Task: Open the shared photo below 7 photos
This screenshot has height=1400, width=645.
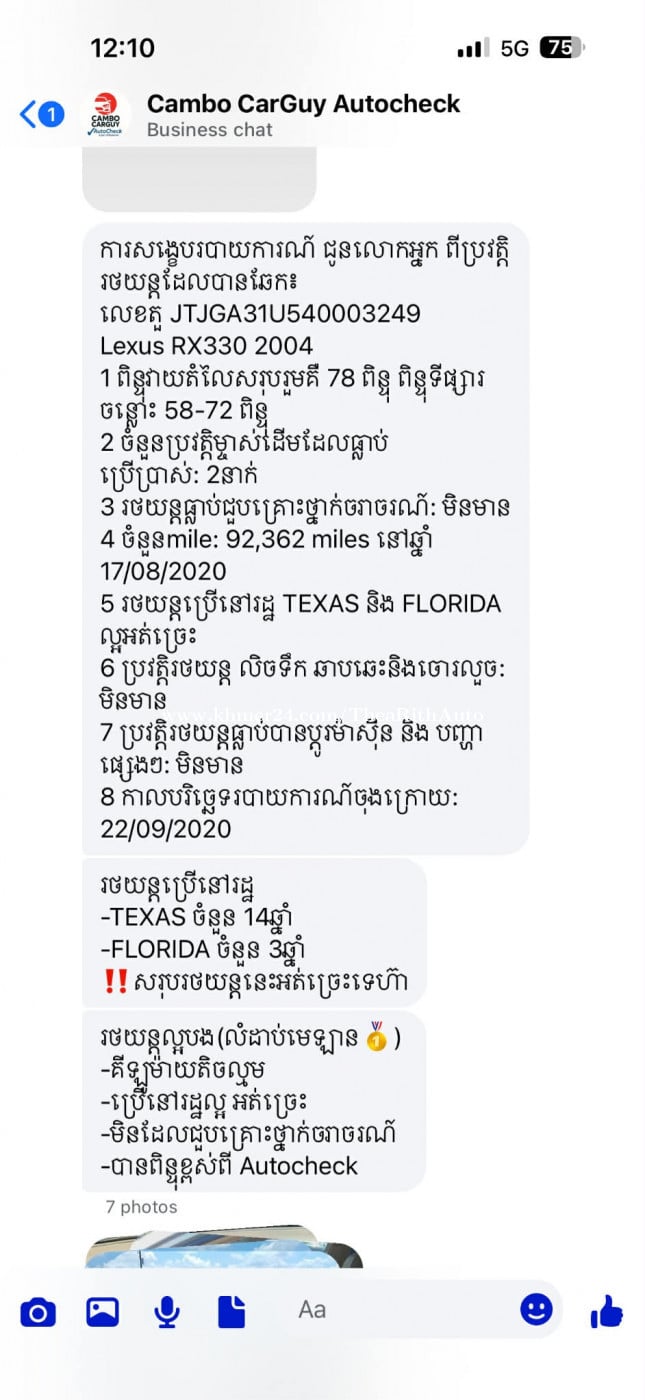Action: (222, 1252)
